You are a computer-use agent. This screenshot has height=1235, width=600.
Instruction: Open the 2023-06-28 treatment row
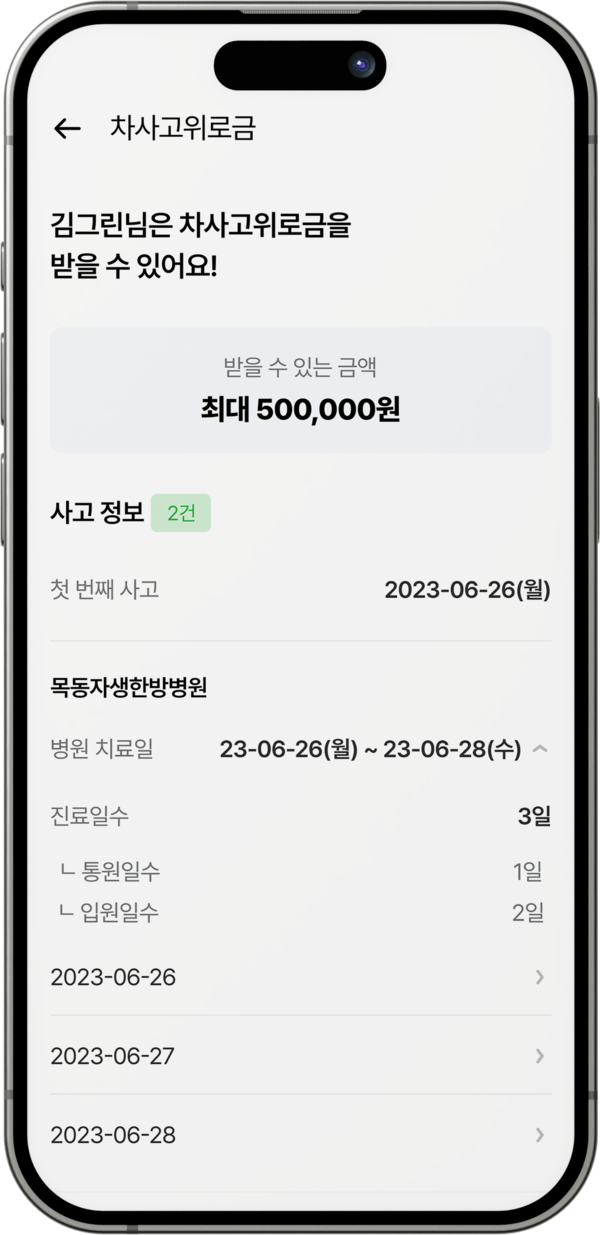point(300,1135)
